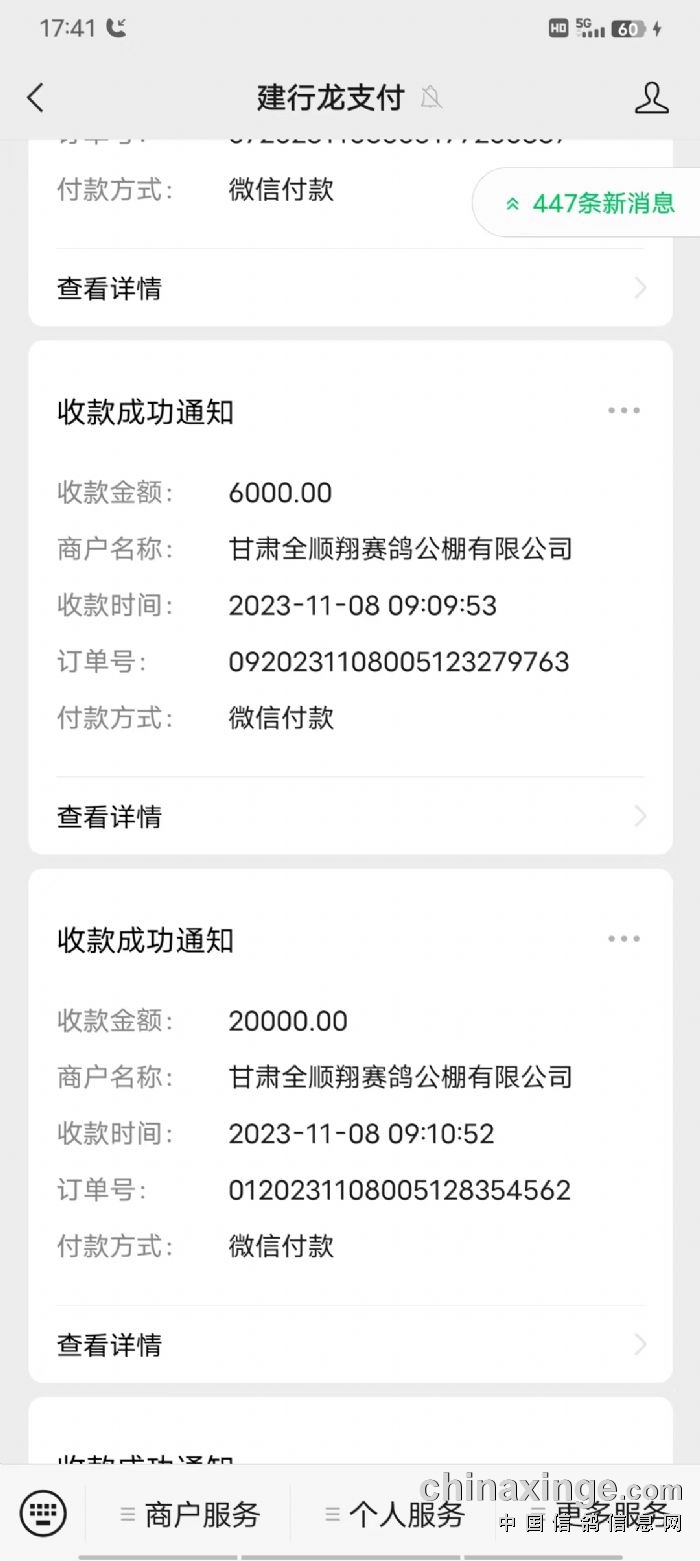The width and height of the screenshot is (700, 1561).
Task: Open overflow menu on the 20000.00 notification
Action: pyautogui.click(x=624, y=938)
